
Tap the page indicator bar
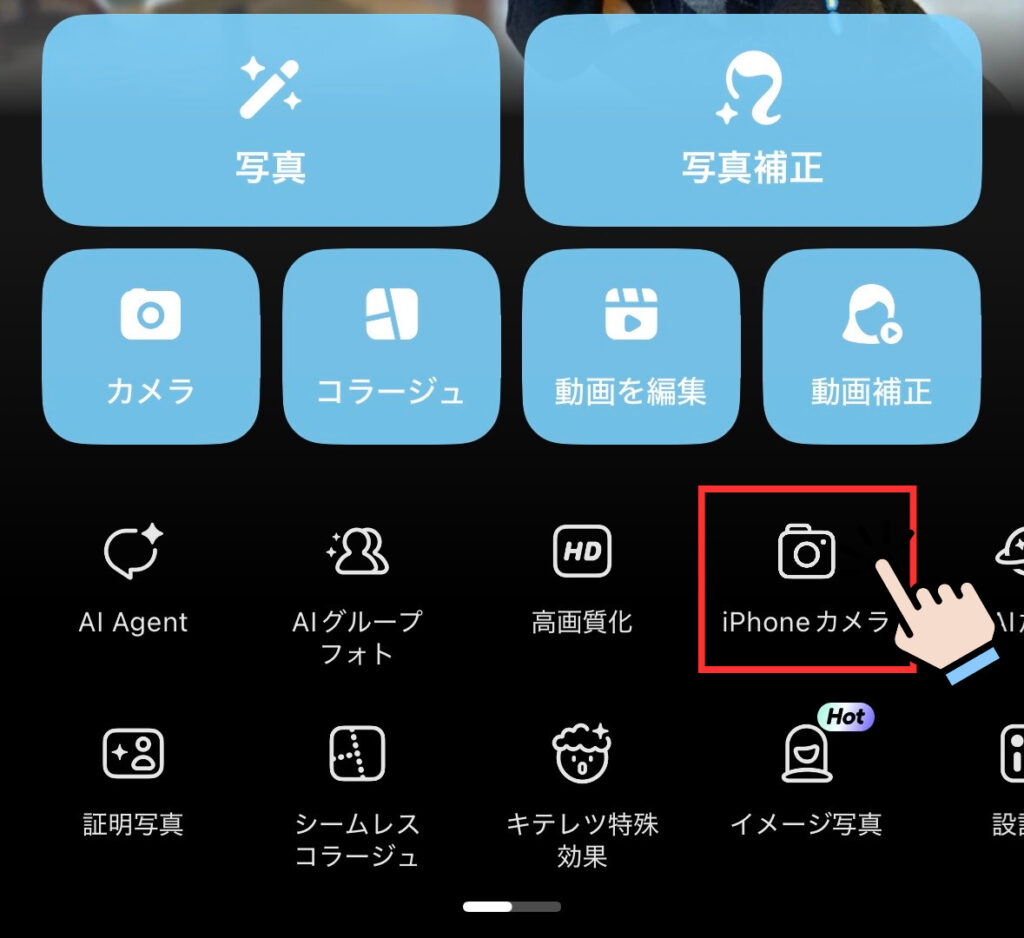511,906
